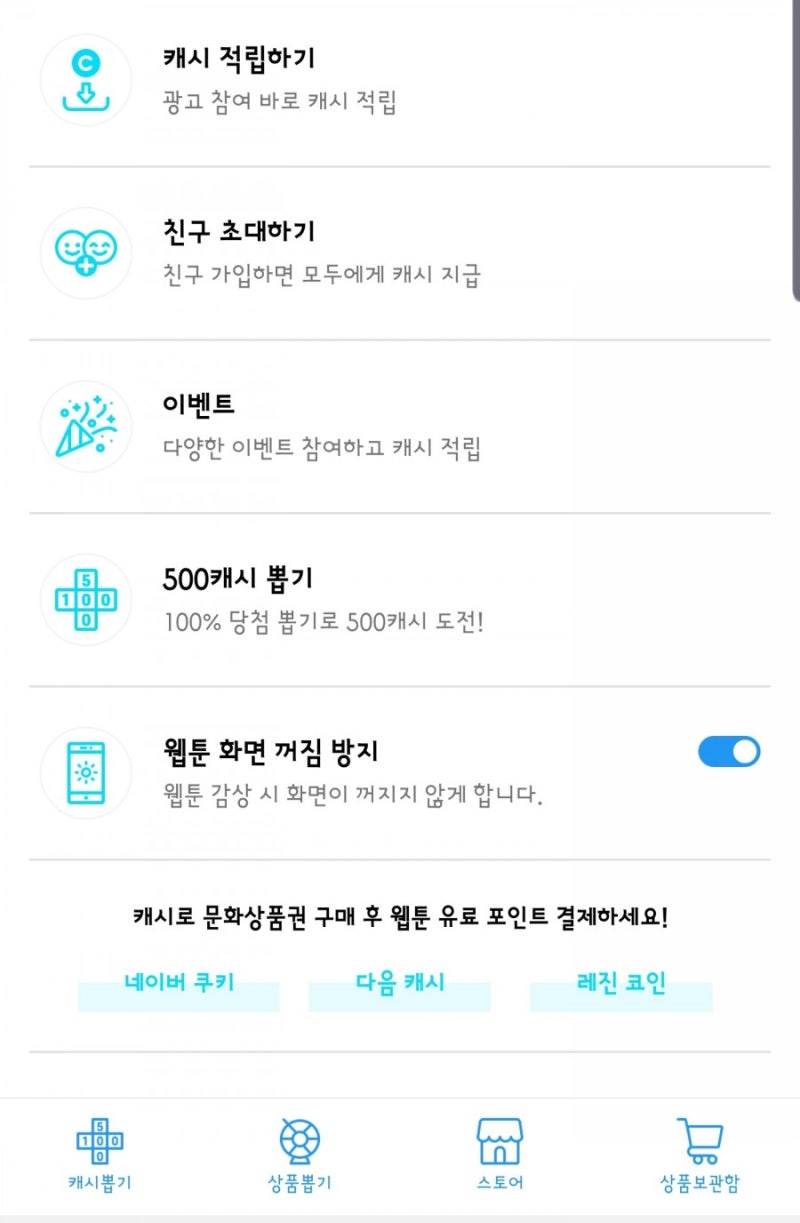
Task: Tap the phone brightness icon for 웹툰 화면 꺼짐 방지
Action: [x=85, y=773]
